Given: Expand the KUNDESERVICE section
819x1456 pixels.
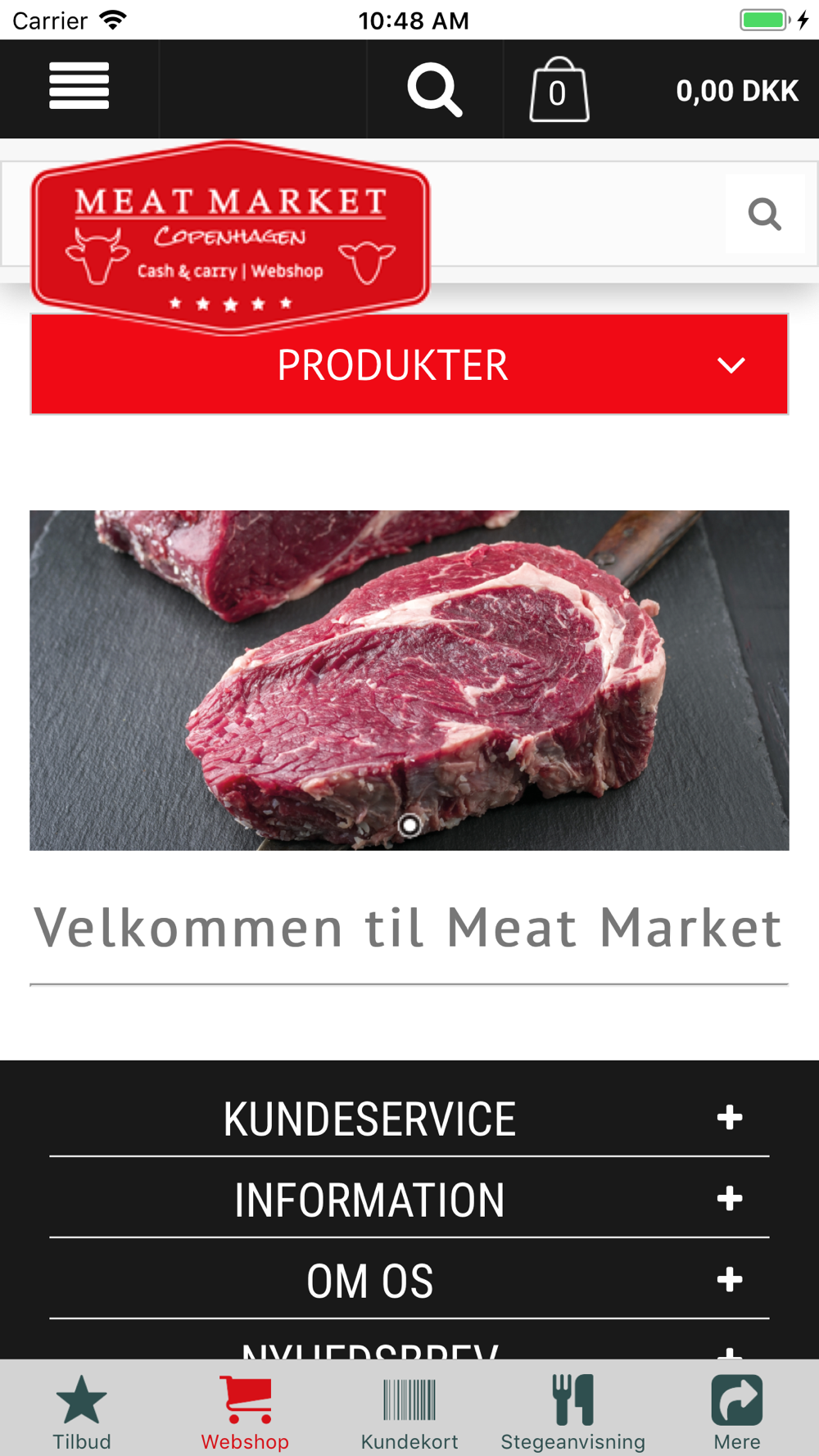Looking at the screenshot, I should coord(409,1119).
